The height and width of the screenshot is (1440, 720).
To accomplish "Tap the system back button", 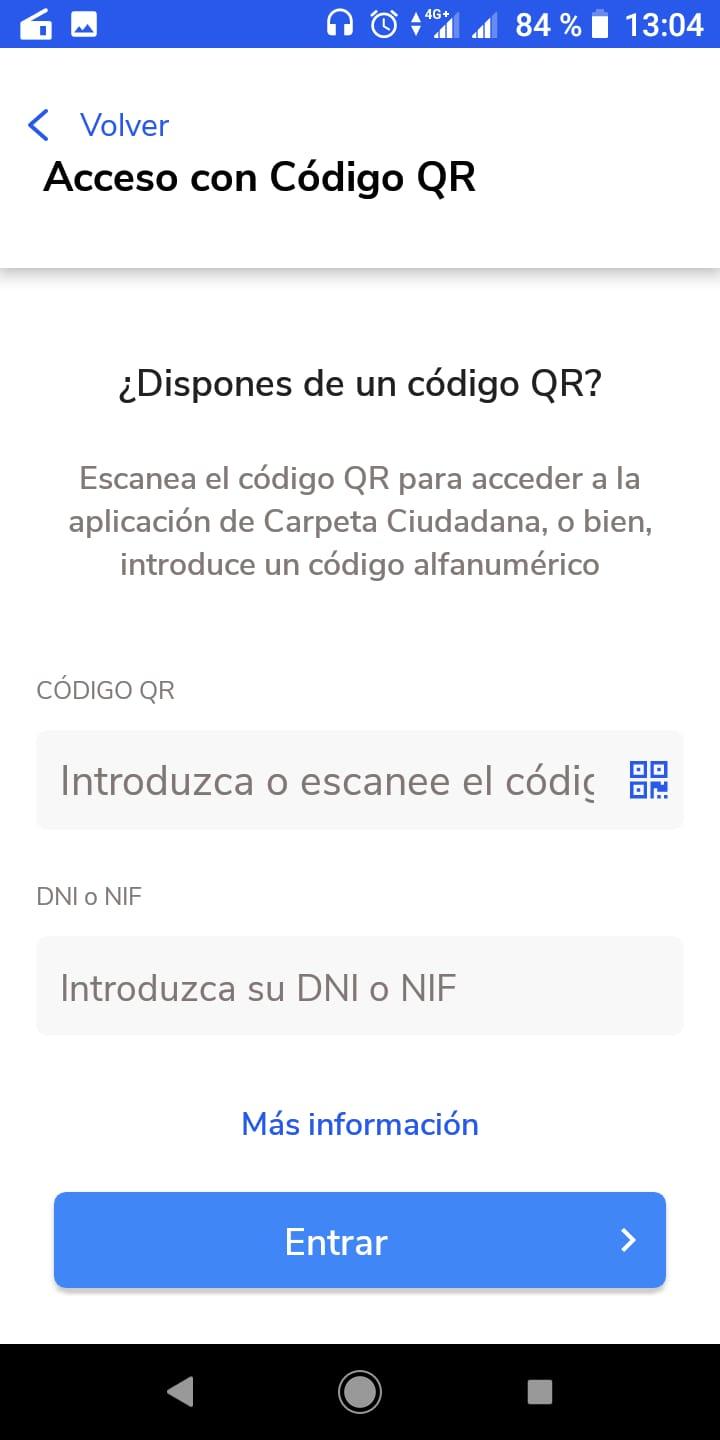I will (x=180, y=1391).
